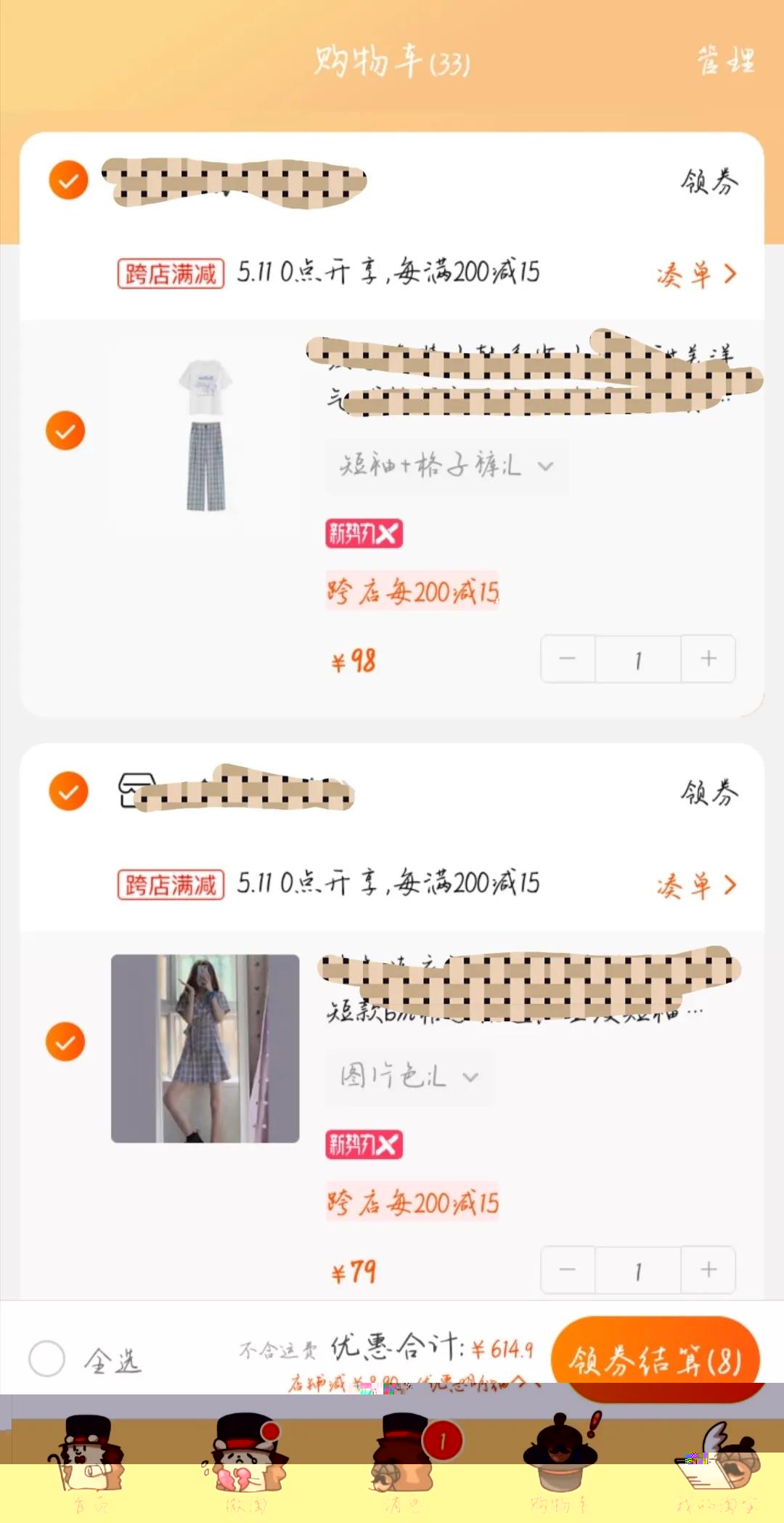The width and height of the screenshot is (784, 1523).
Task: Open 凑单 link under the first store
Action: (695, 275)
